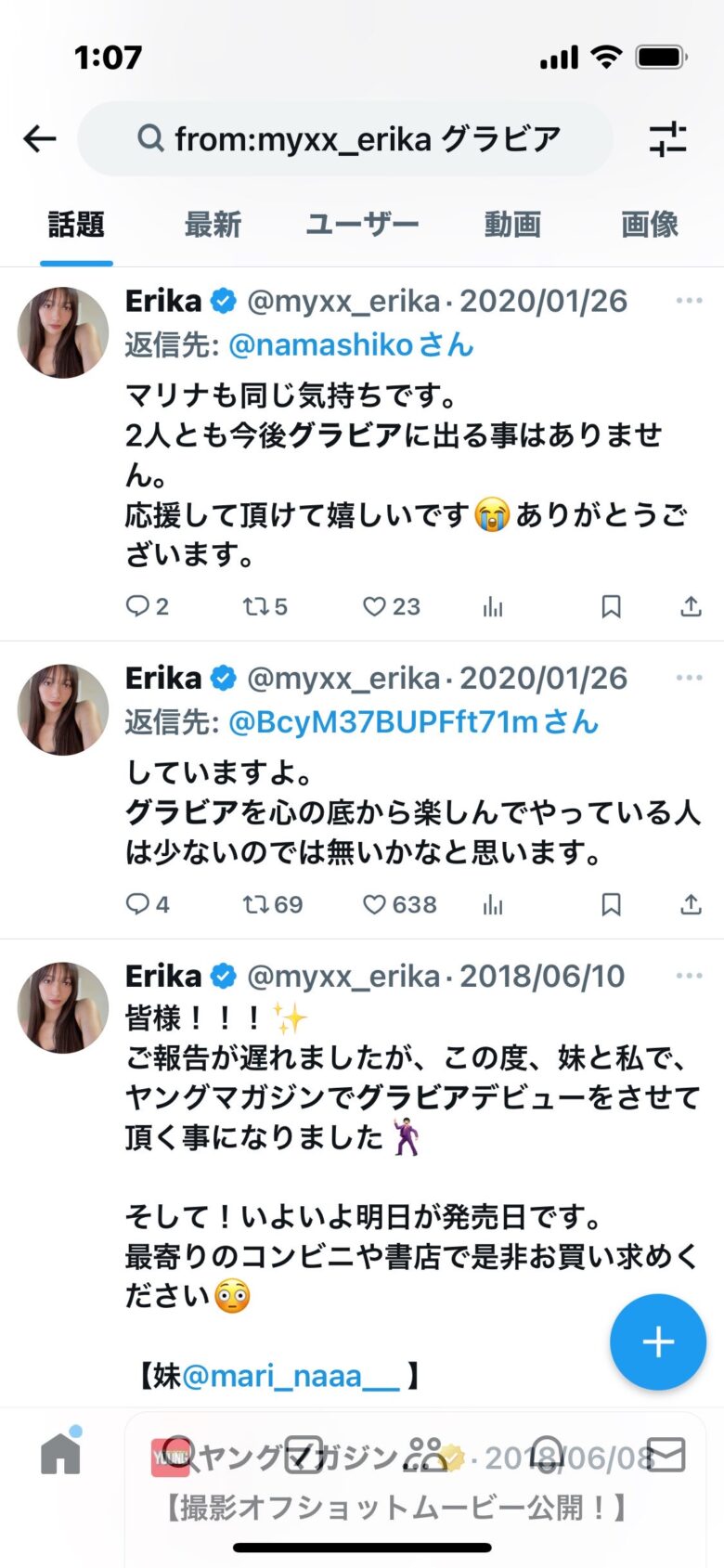This screenshot has height=1568, width=724.
Task: Like the reply to @namashiko
Action: (x=374, y=607)
